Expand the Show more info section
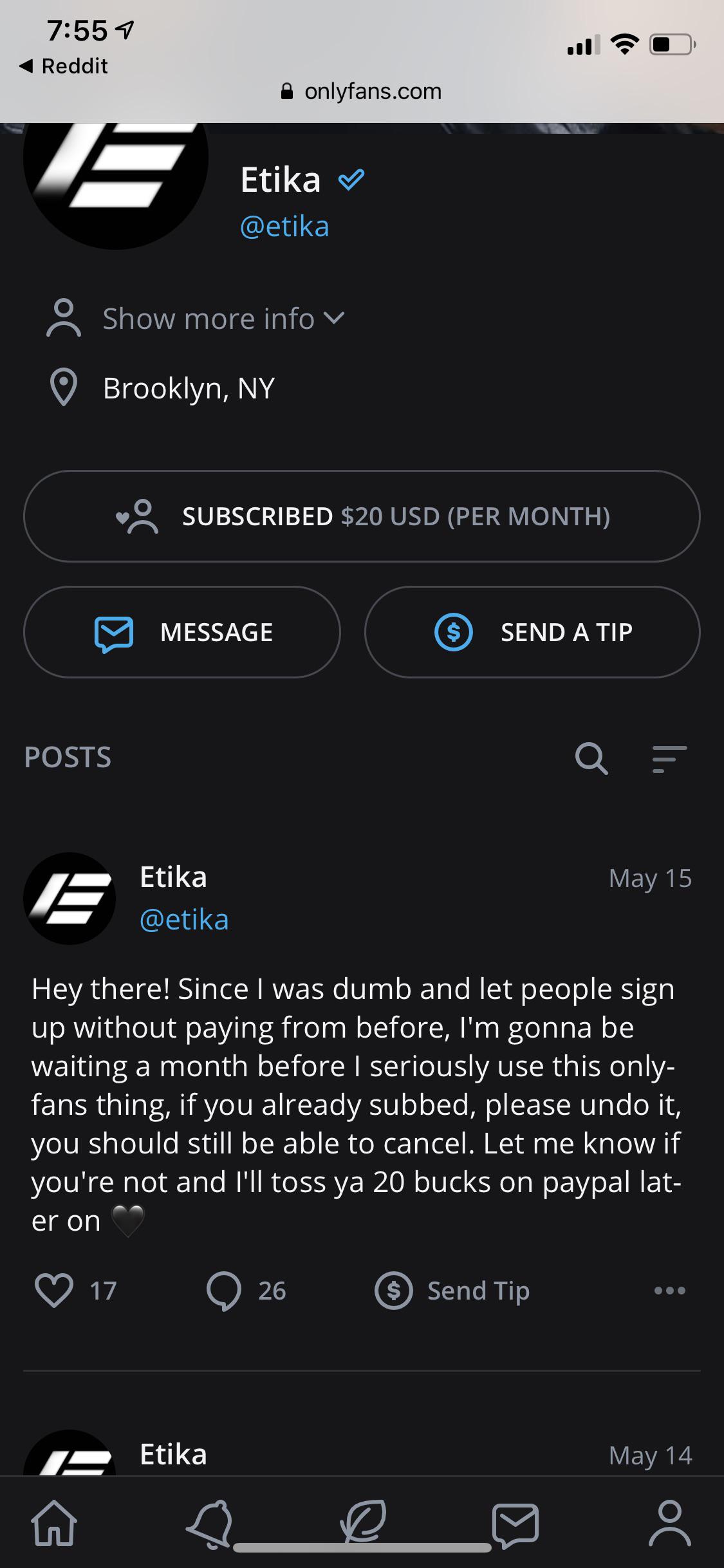This screenshot has height=1568, width=724. [207, 318]
